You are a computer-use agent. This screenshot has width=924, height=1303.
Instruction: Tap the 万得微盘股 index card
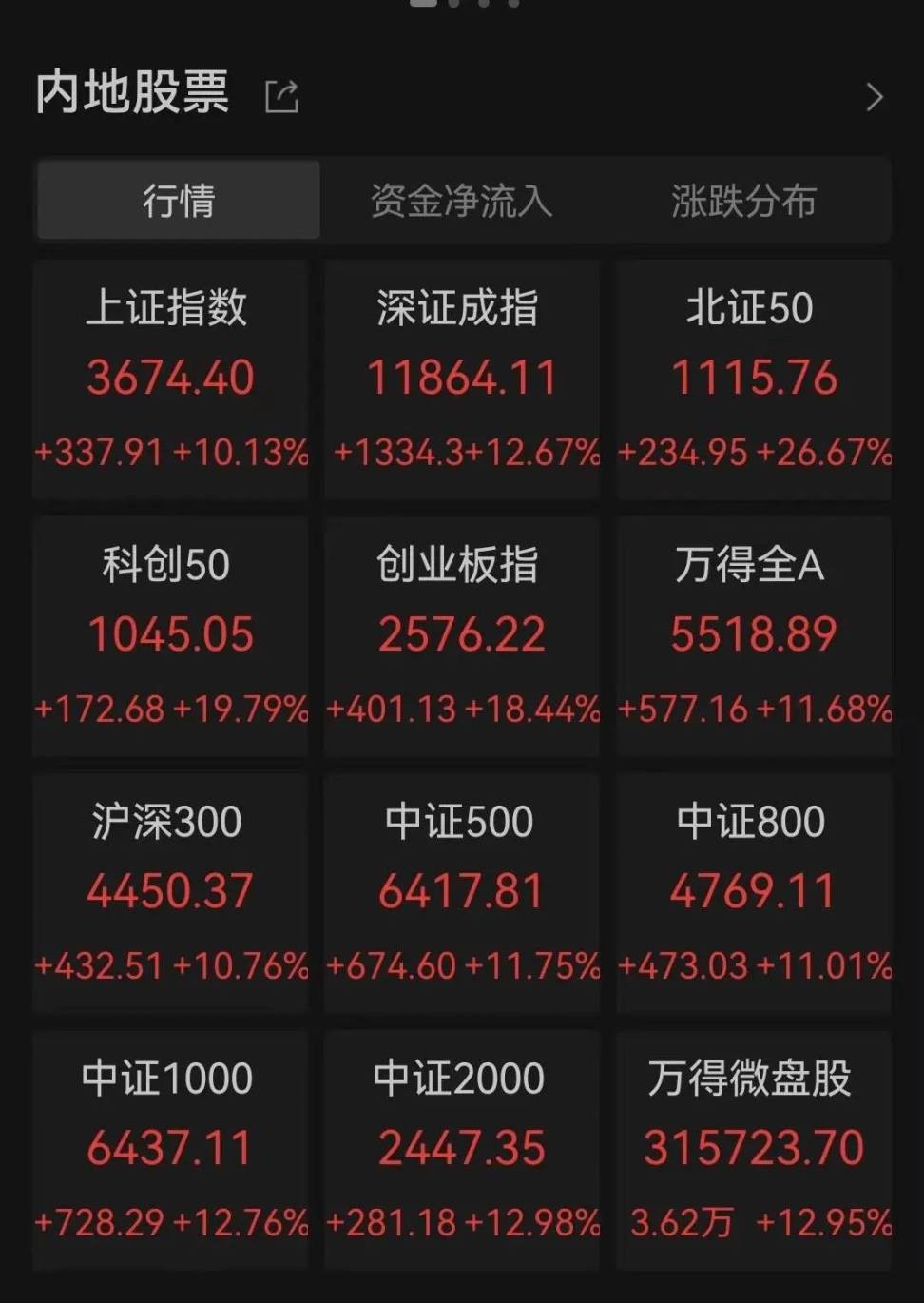coord(754,1149)
